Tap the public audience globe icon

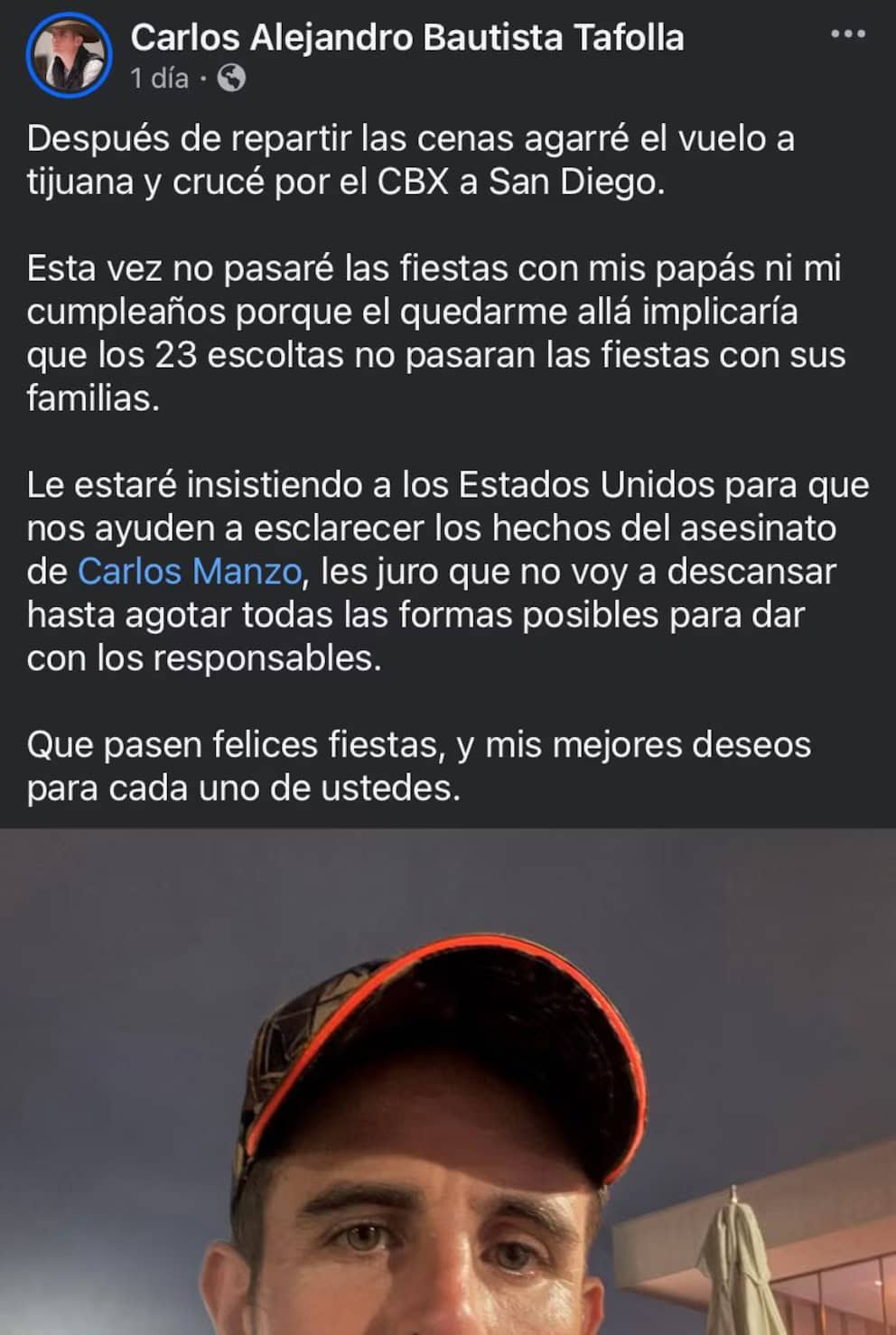point(232,79)
